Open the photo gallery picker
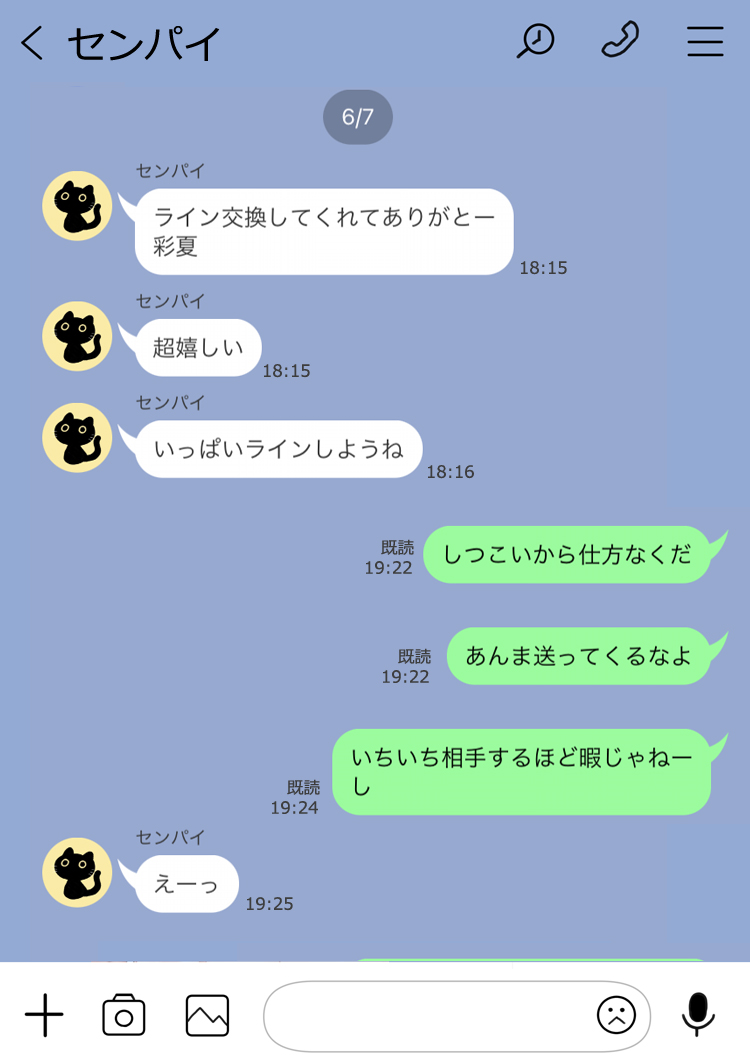This screenshot has width=750, height=1061. [207, 1016]
